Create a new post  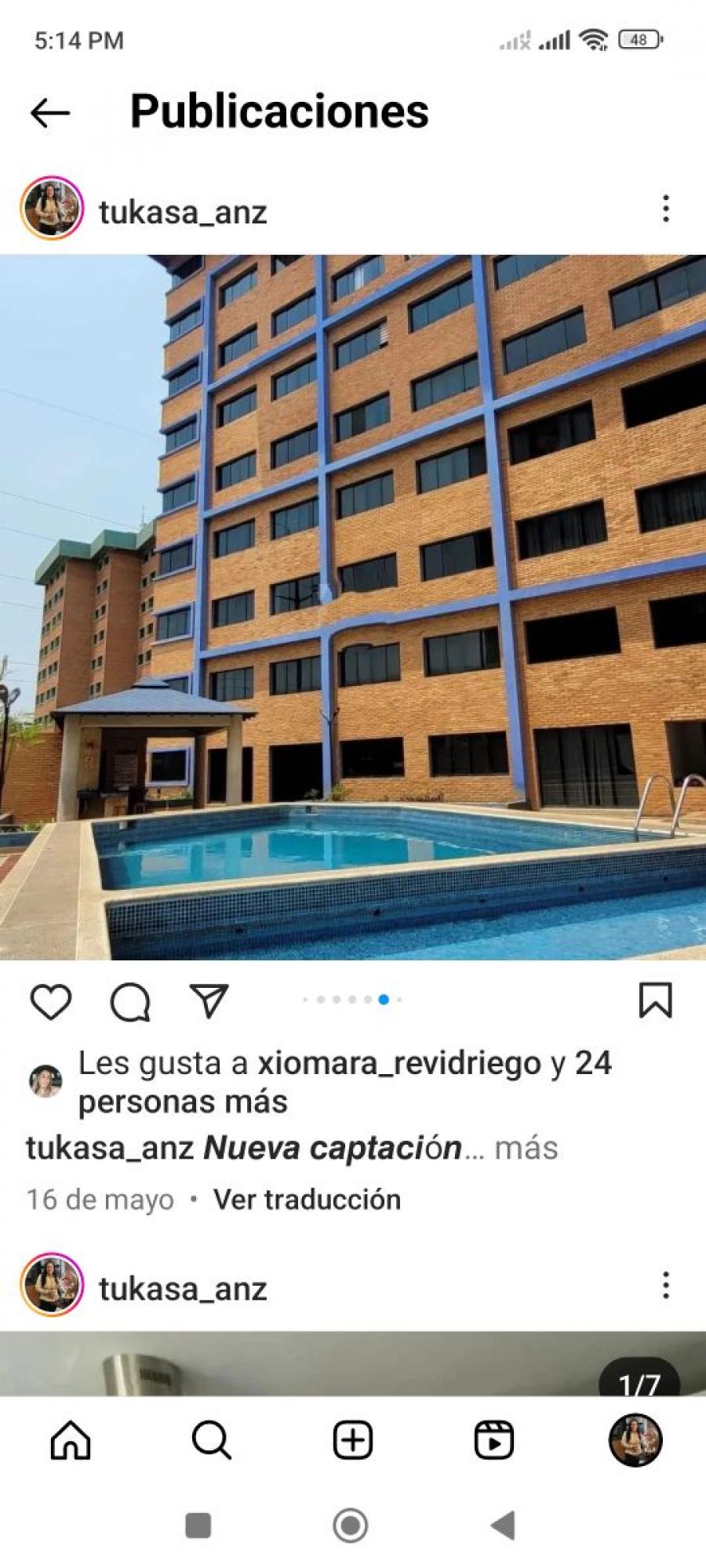point(353,1440)
